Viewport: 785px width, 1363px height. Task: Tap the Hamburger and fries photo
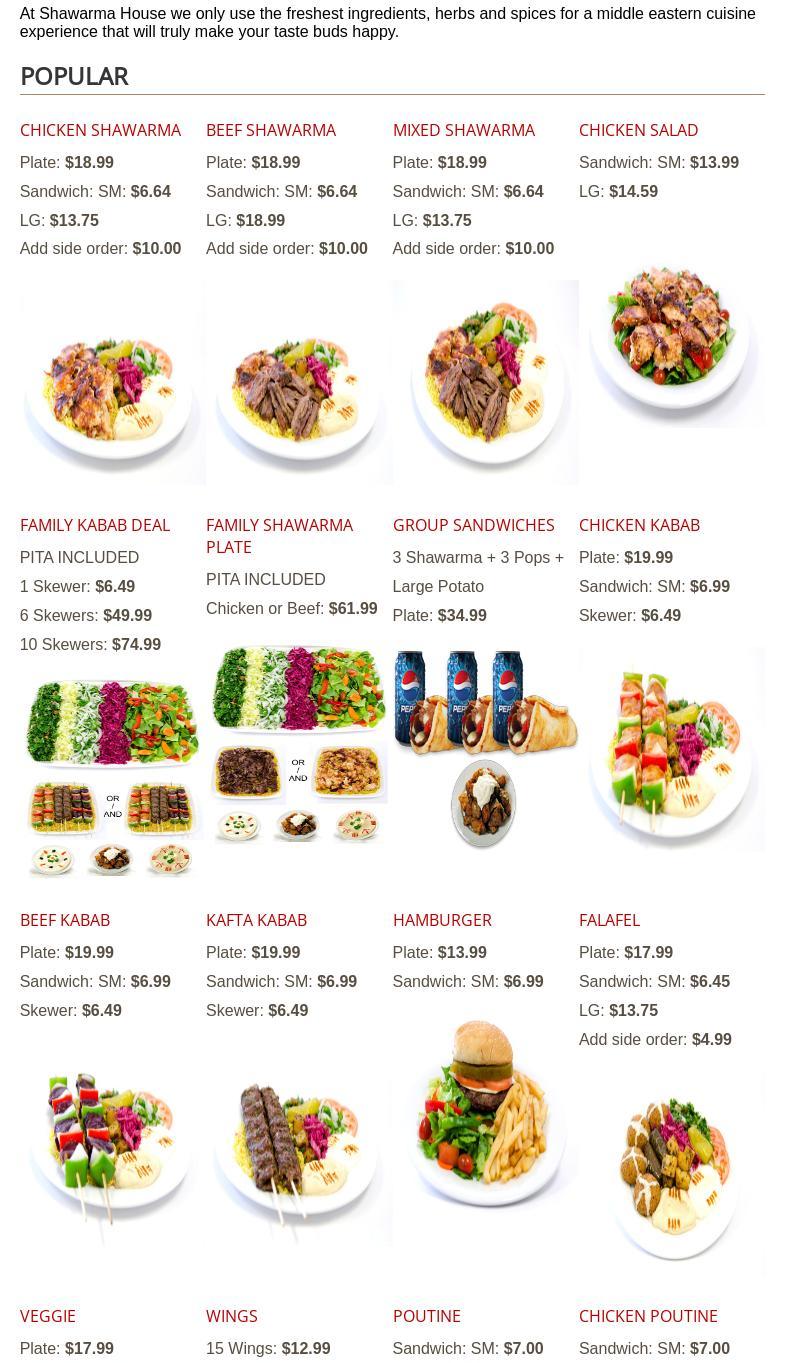pyautogui.click(x=485, y=1114)
